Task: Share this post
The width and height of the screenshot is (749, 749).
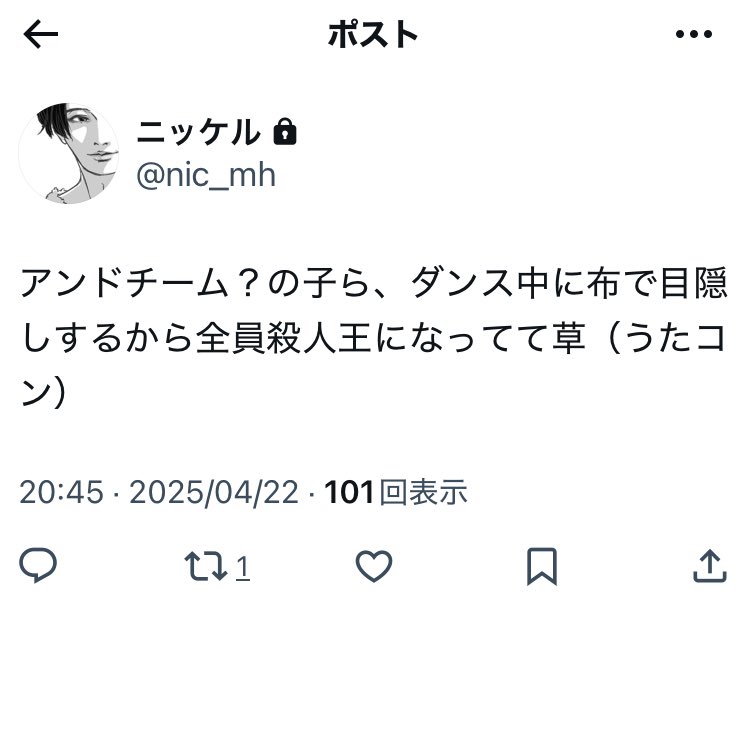Action: (x=708, y=566)
